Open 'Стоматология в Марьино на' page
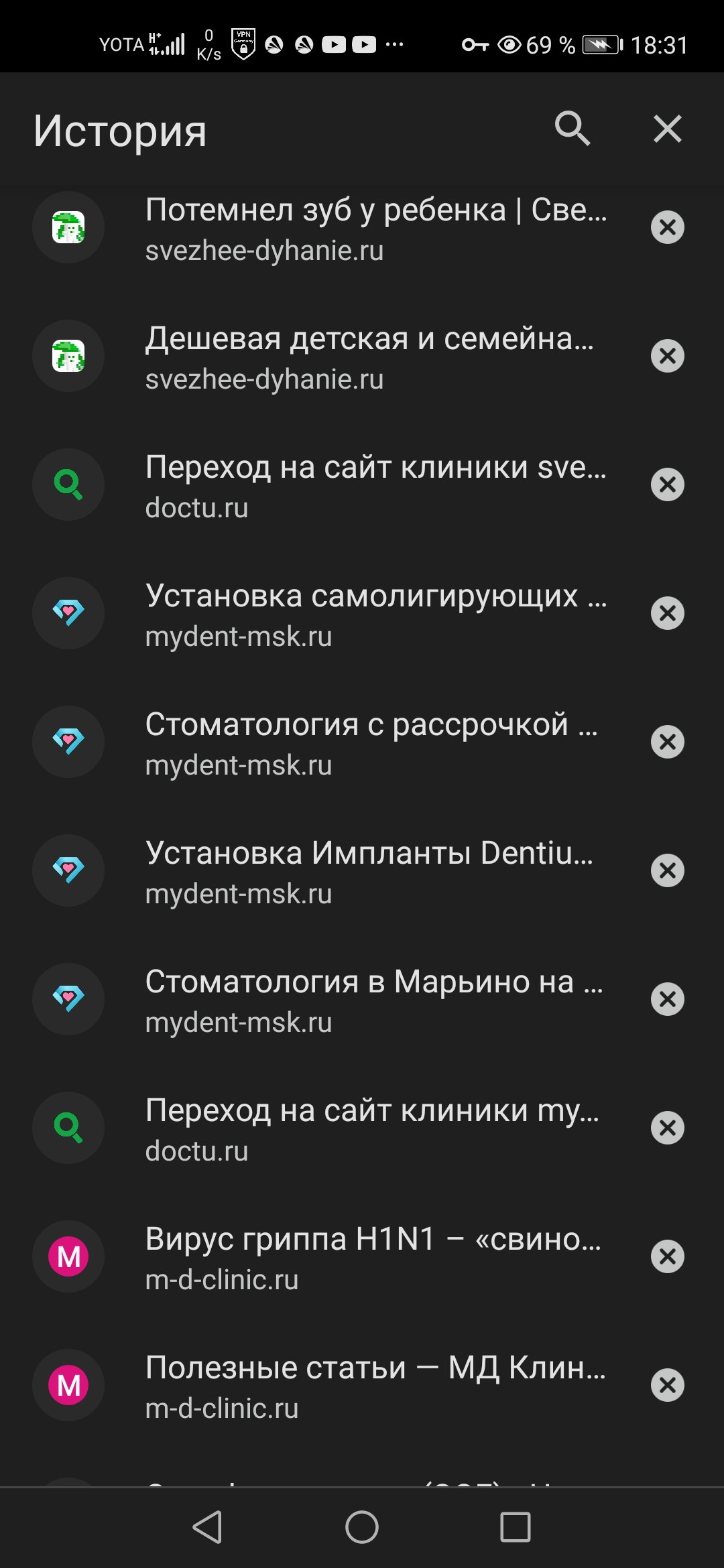This screenshot has height=1568, width=724. pos(374,1000)
